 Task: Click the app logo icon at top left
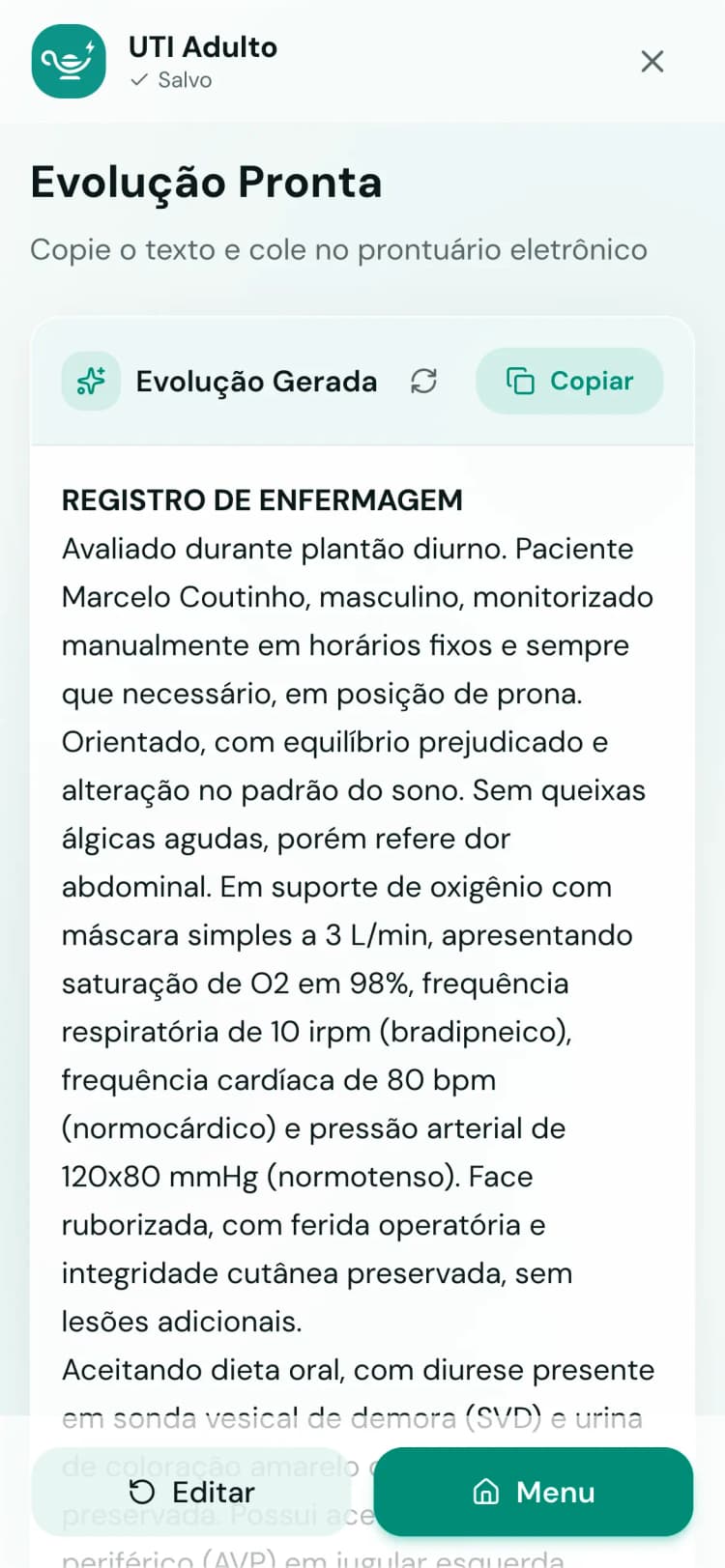68,61
